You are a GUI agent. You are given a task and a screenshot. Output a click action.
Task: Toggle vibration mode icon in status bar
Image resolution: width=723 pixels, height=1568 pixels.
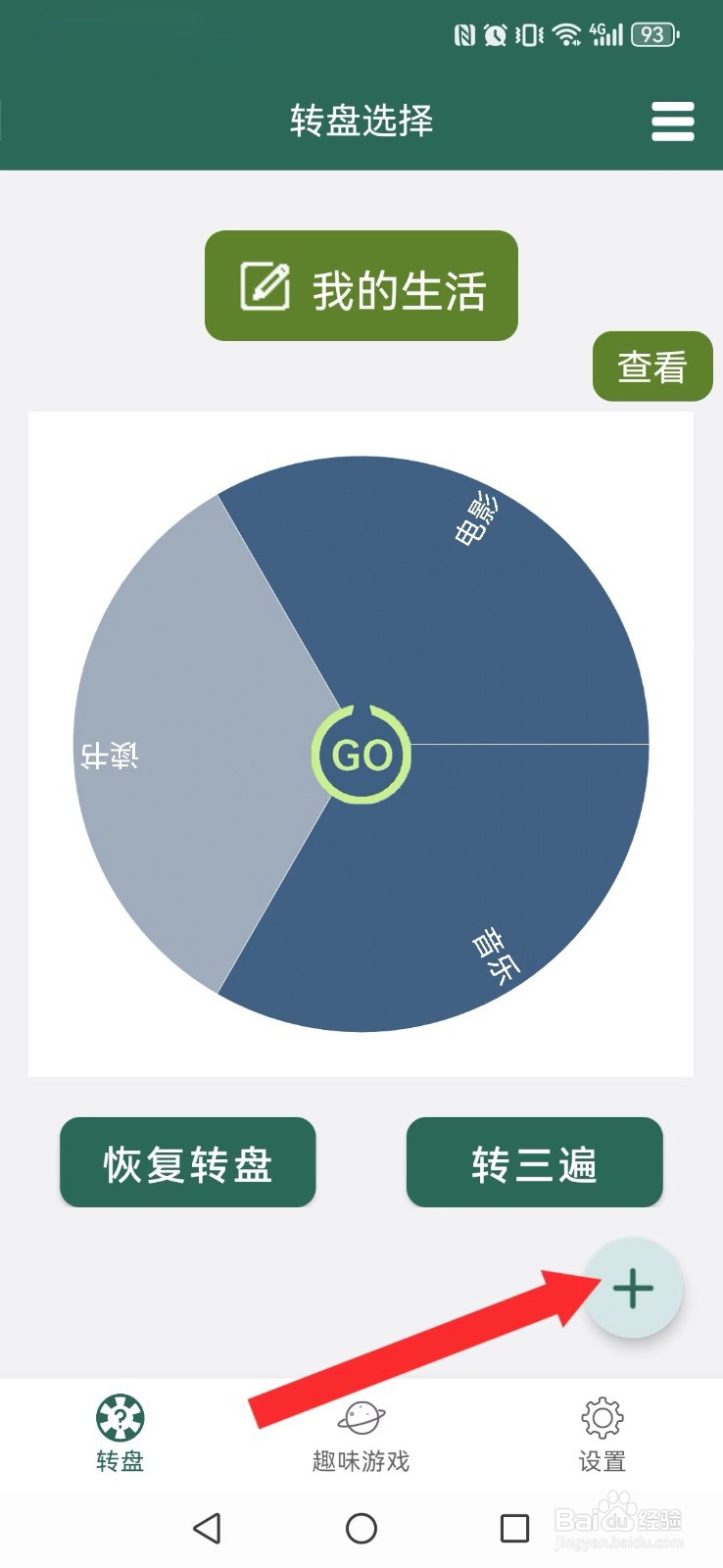530,33
